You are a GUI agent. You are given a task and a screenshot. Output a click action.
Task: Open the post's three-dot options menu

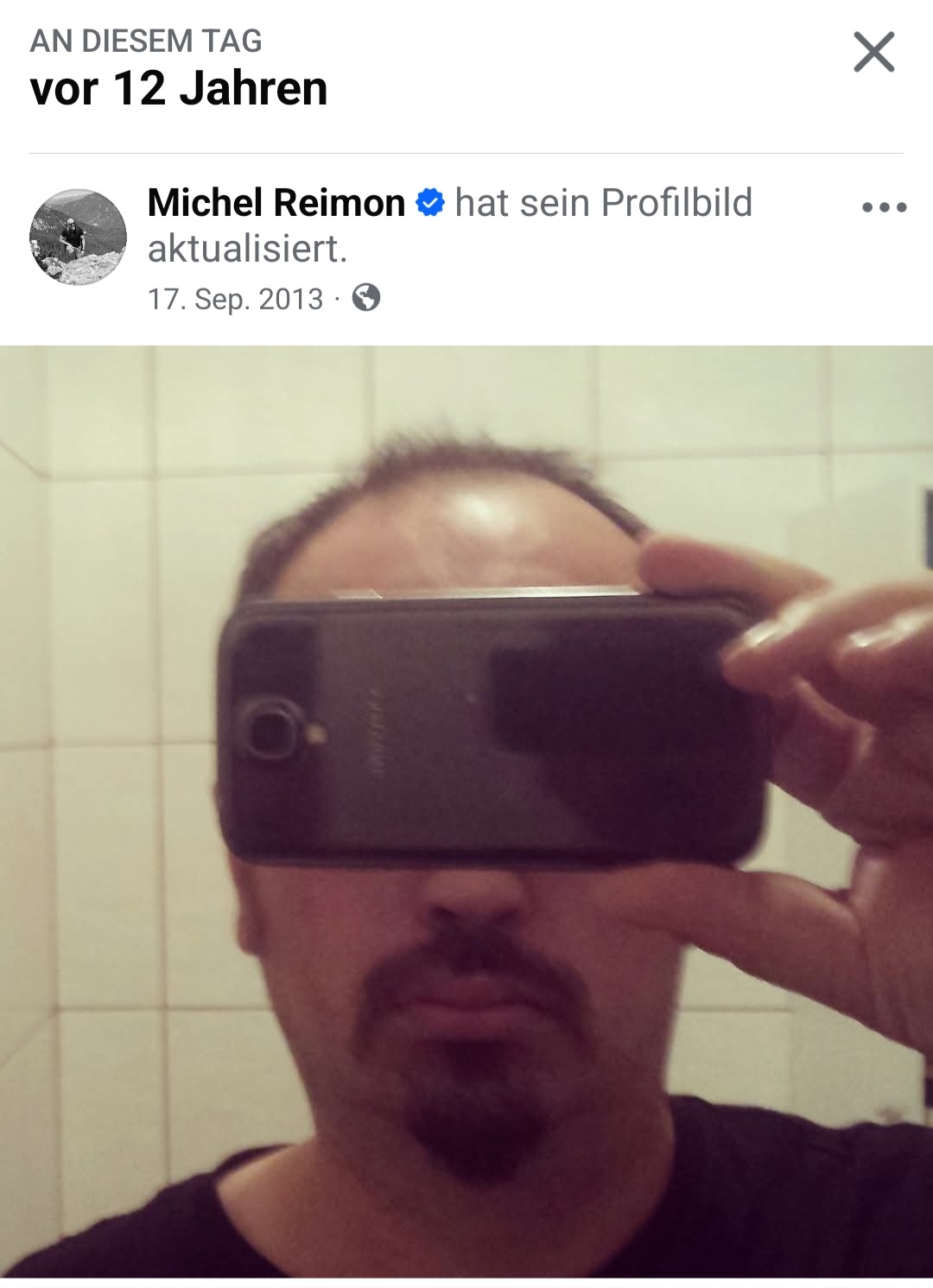884,207
